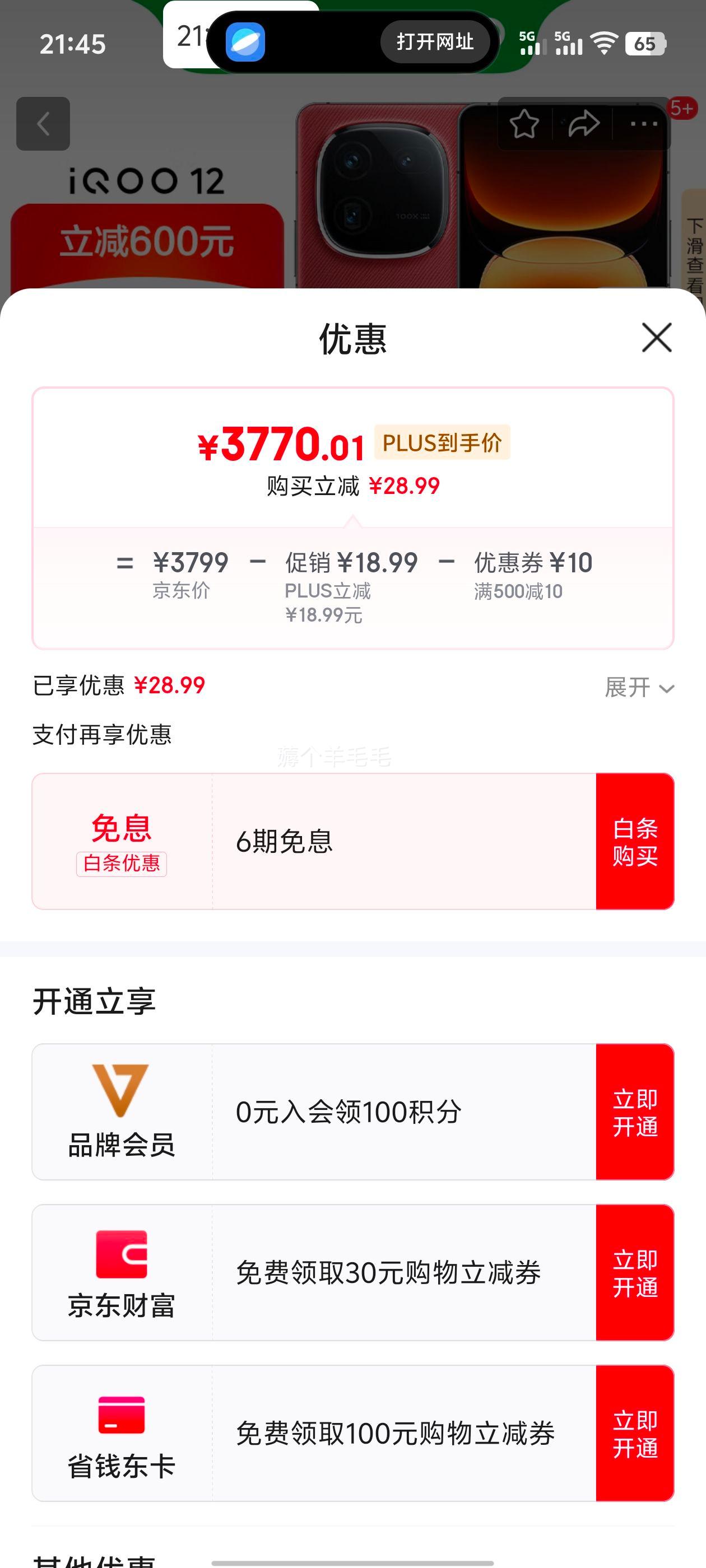This screenshot has height=1568, width=706.
Task: Tap 立即开通 for 省钱东卡 100元 coupon
Action: click(635, 1436)
